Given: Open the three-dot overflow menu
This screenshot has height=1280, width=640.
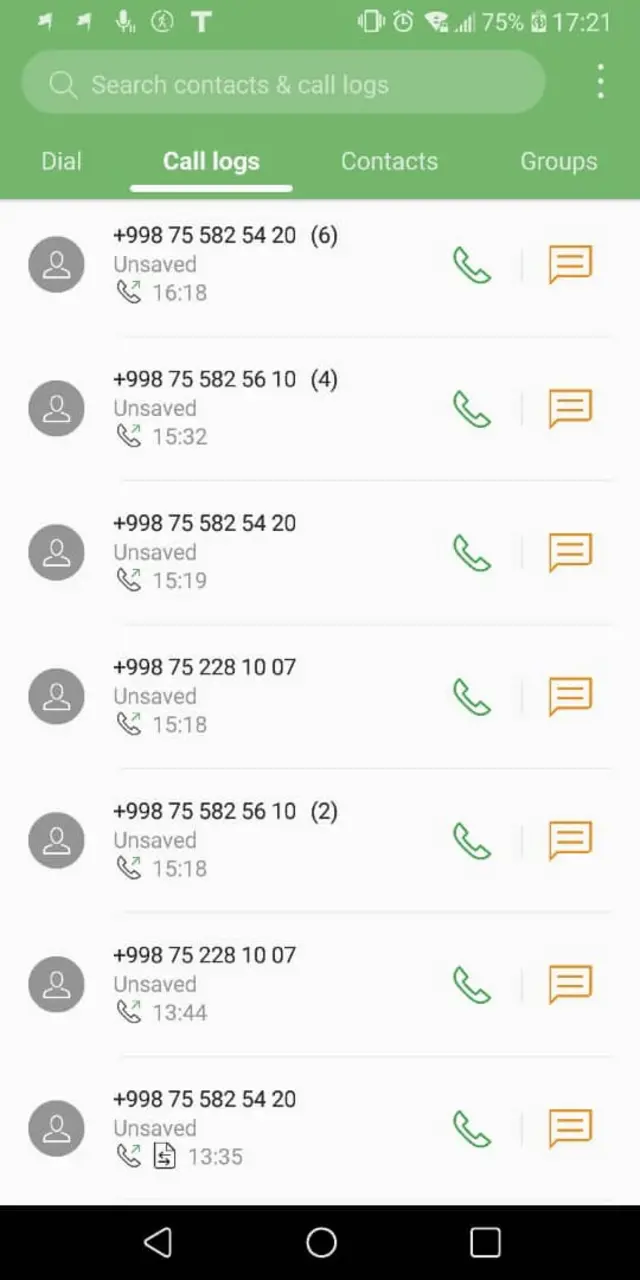Looking at the screenshot, I should click(600, 82).
